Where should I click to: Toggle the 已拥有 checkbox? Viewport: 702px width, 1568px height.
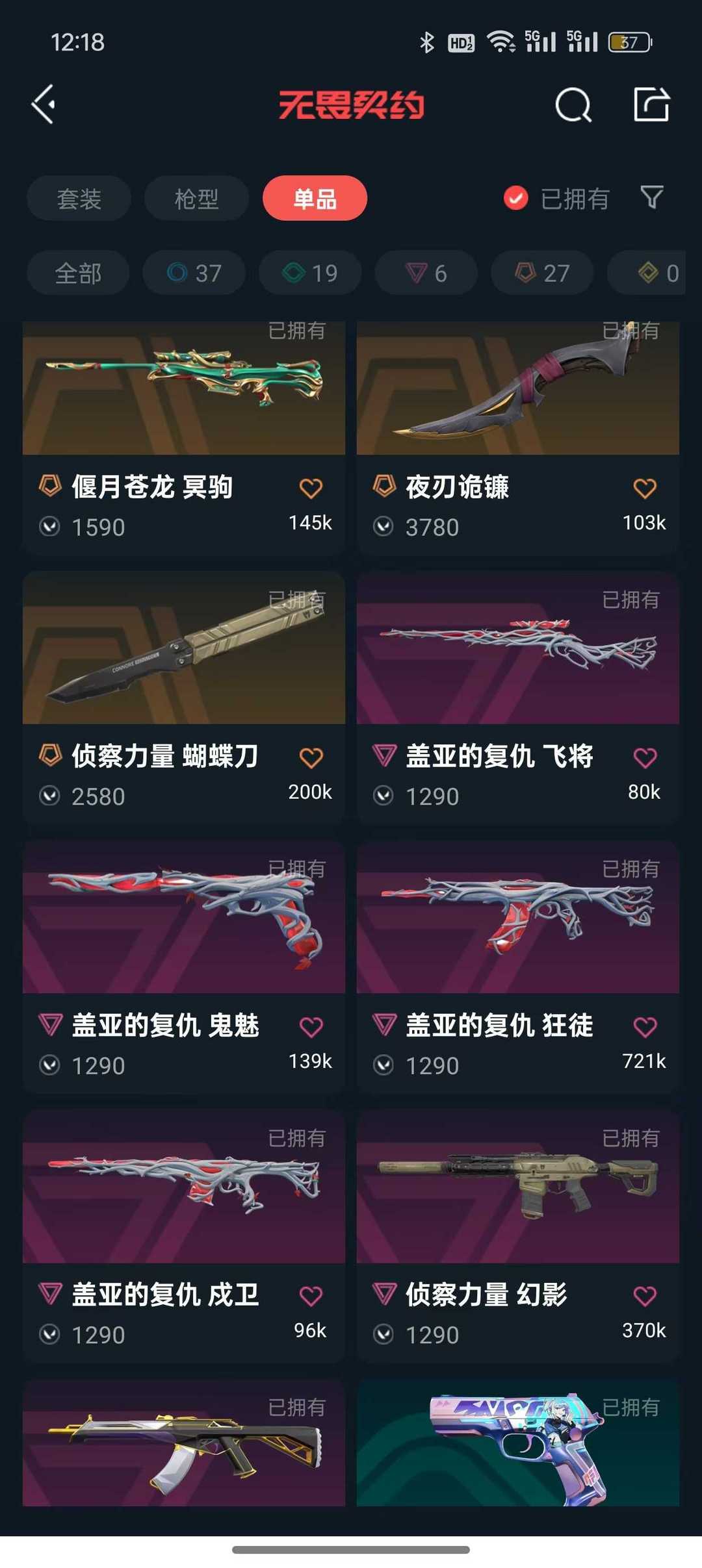[x=516, y=198]
